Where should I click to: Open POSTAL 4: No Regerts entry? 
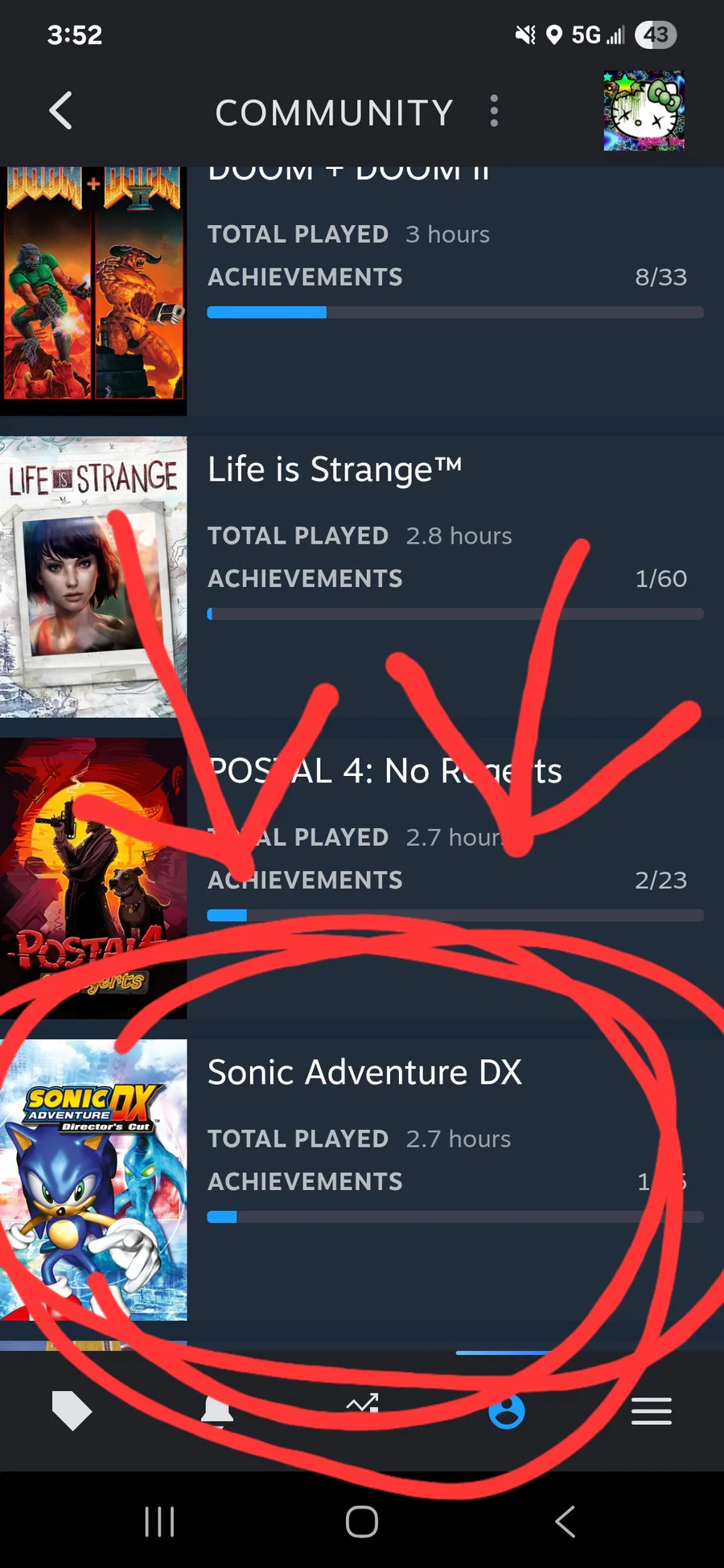point(362,878)
